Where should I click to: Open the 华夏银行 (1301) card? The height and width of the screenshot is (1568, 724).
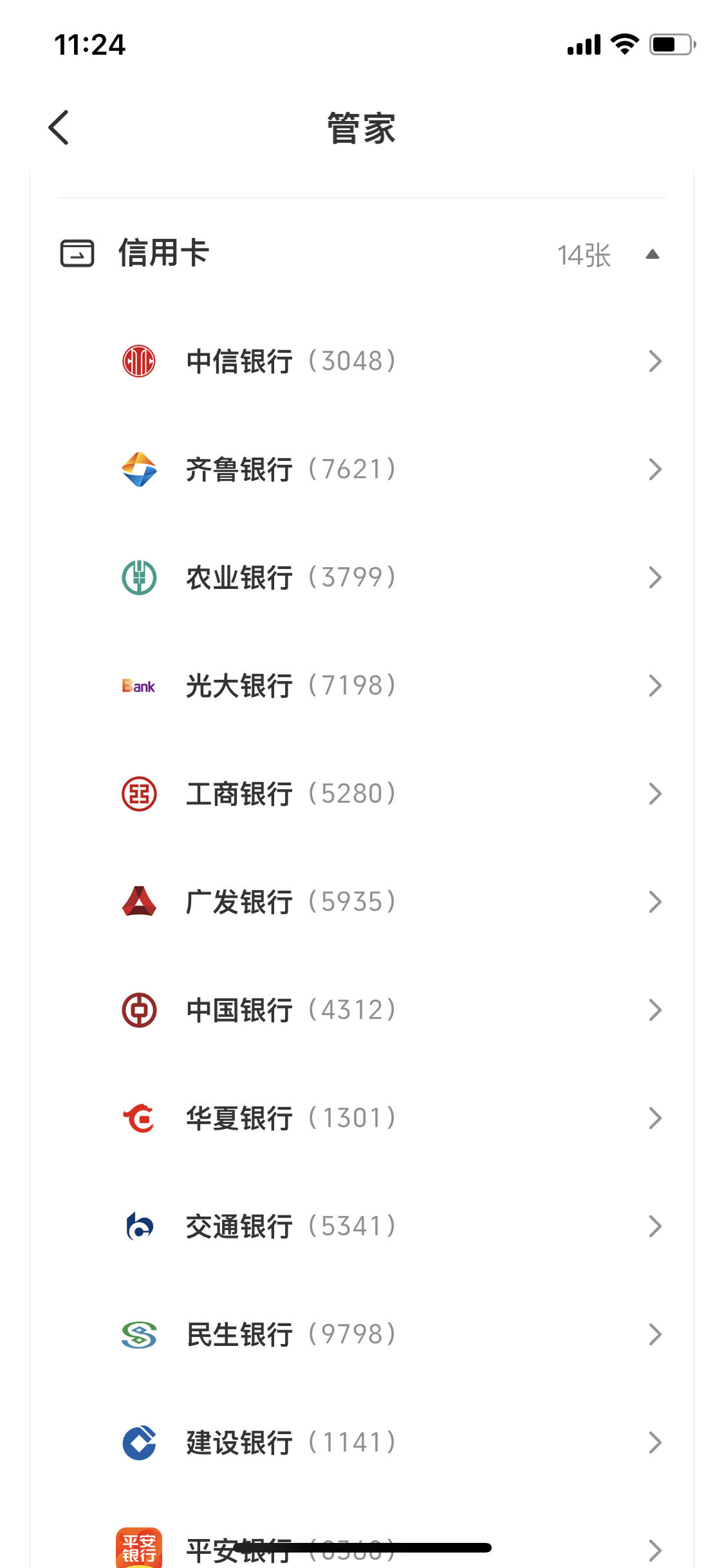tap(362, 1118)
